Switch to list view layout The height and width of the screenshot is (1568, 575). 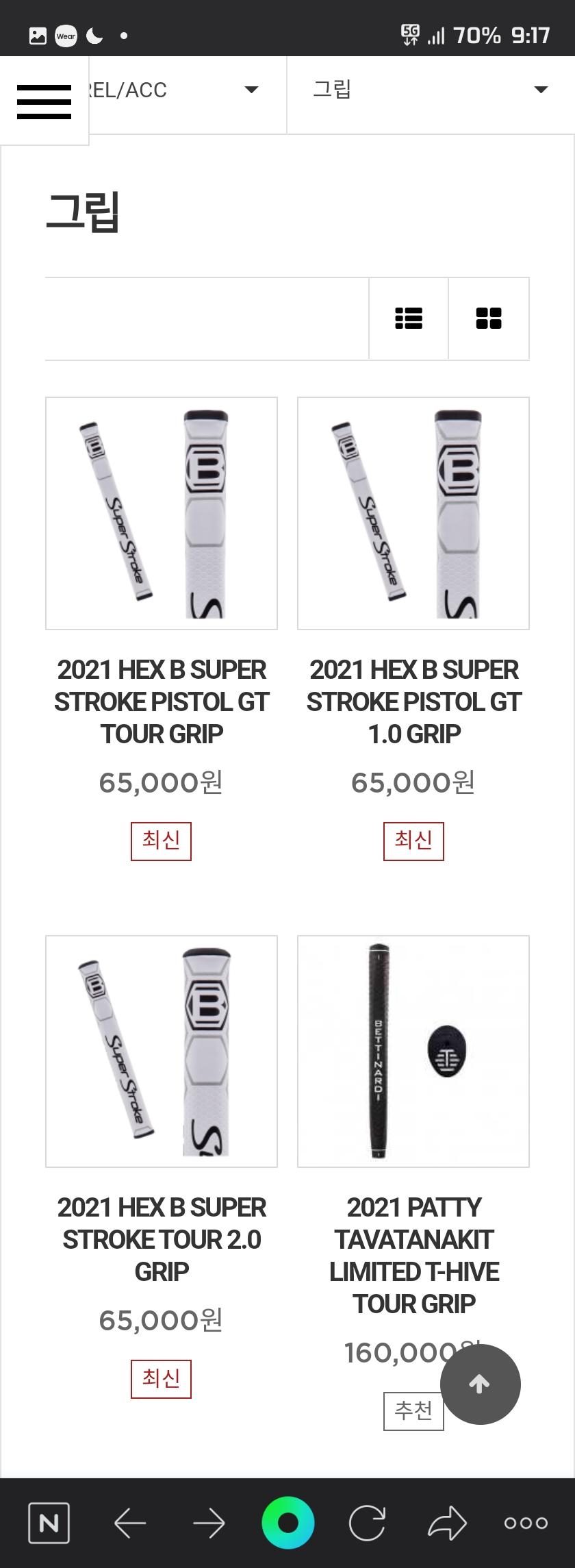409,319
